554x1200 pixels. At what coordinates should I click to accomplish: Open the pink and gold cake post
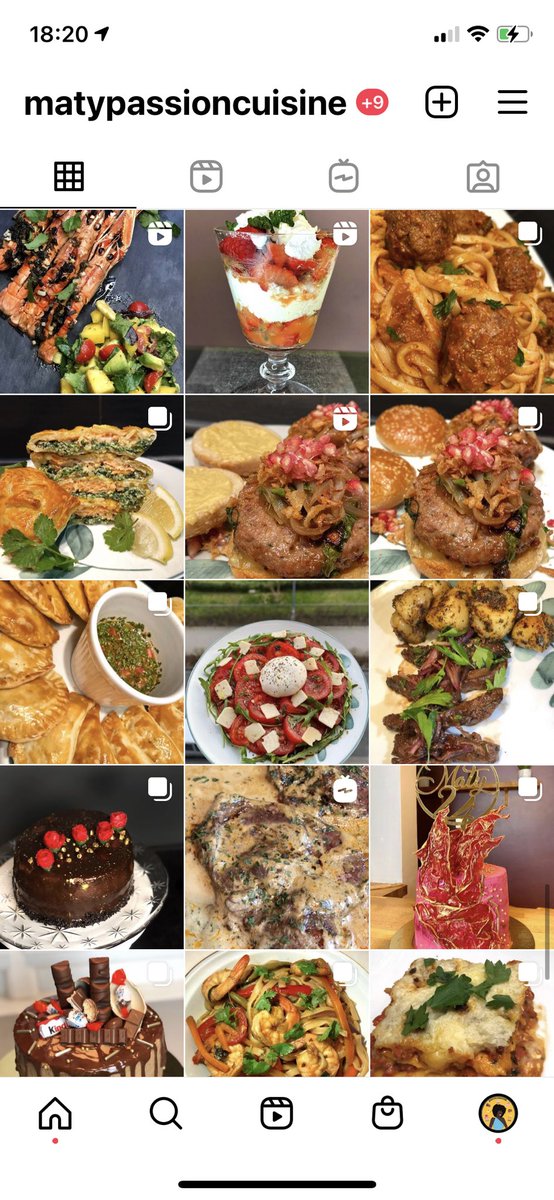click(462, 858)
